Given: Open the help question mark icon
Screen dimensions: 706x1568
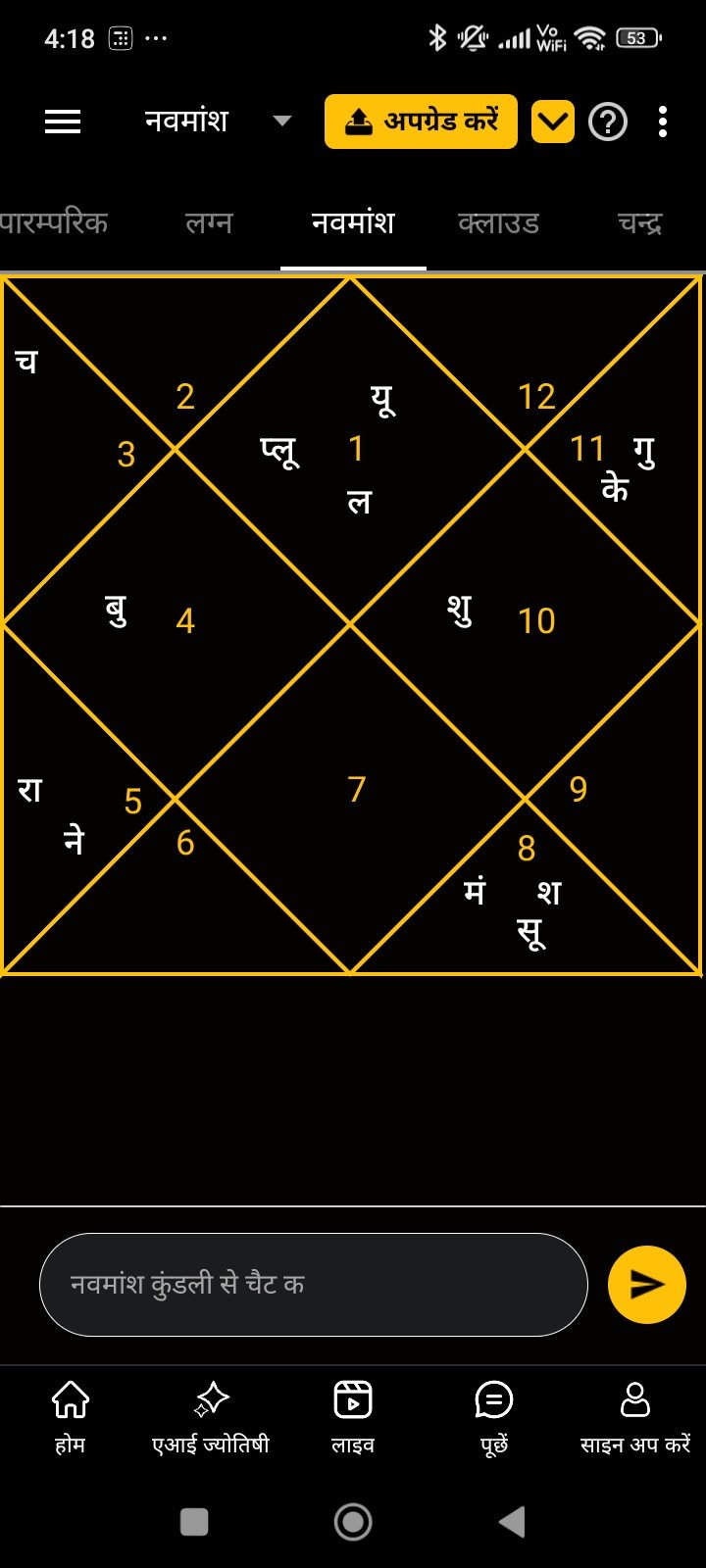Looking at the screenshot, I should pos(608,122).
